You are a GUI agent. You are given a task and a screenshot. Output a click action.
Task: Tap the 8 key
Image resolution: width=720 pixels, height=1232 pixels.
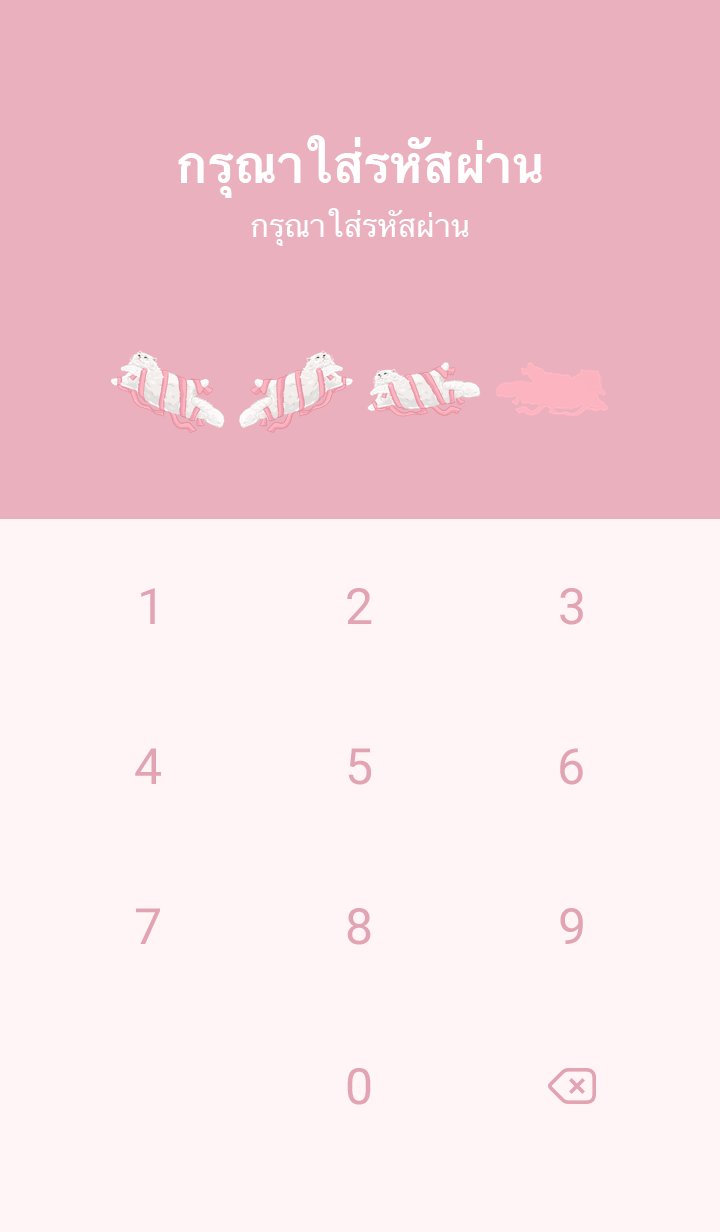pyautogui.click(x=359, y=927)
